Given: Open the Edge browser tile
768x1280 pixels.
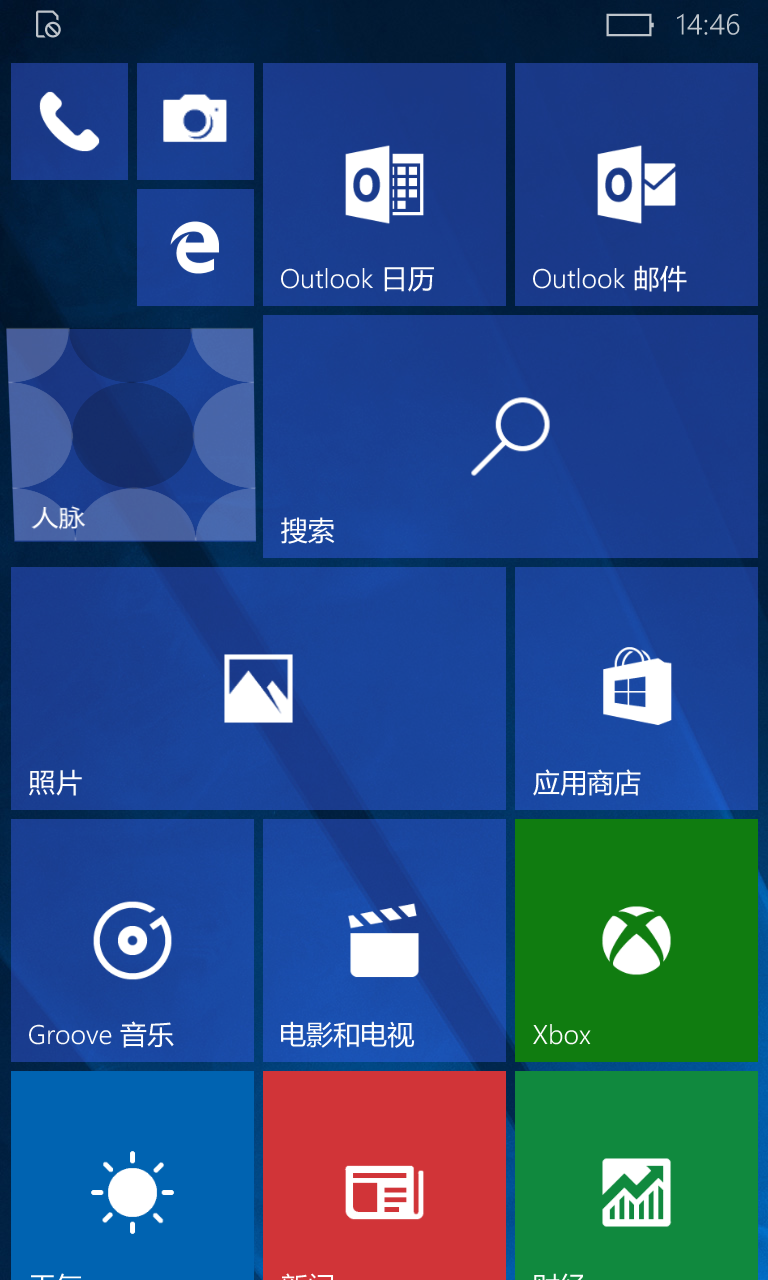Looking at the screenshot, I should [x=195, y=248].
